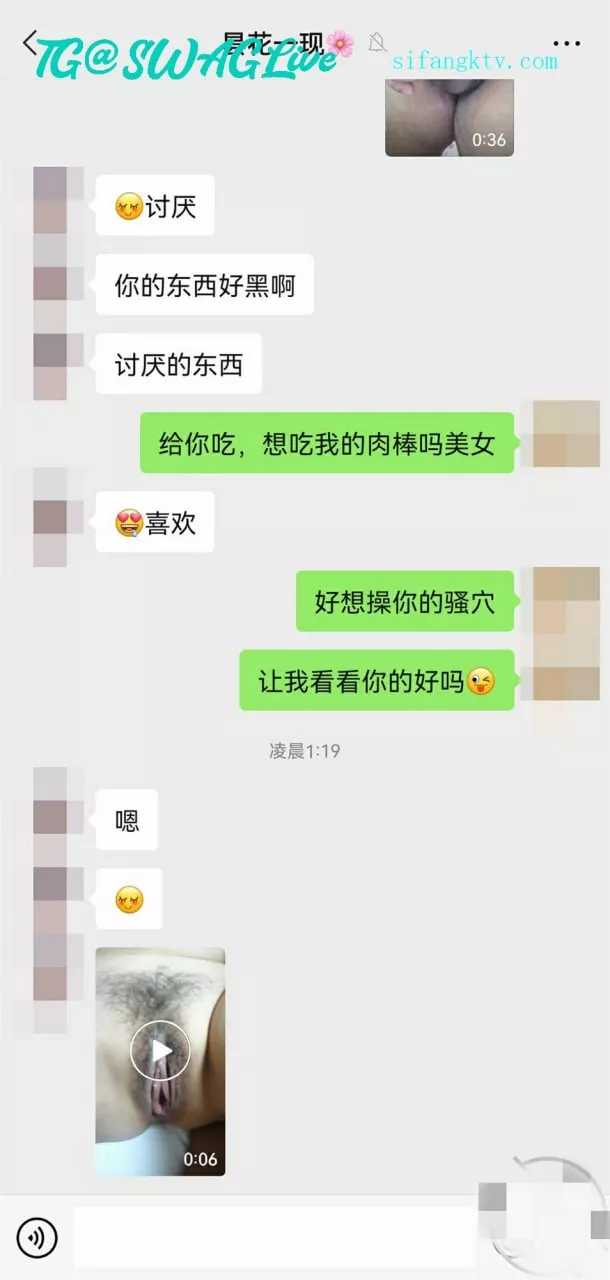Screen dimensions: 610x1280
Task: Open the 0:36 video message
Action: [x=449, y=117]
